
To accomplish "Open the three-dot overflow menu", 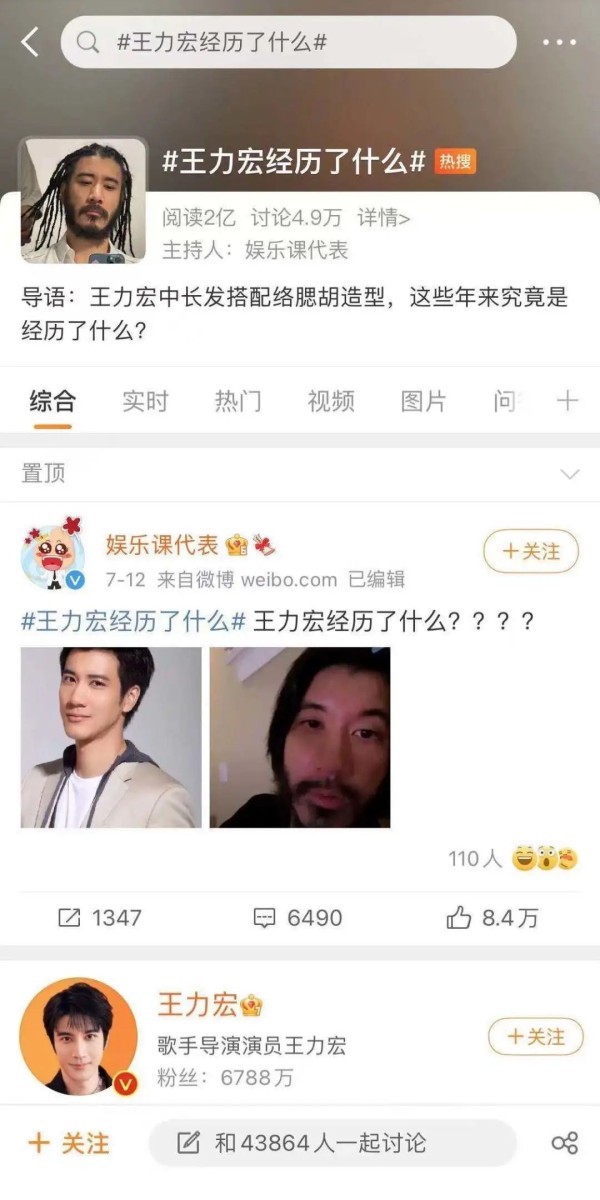I will [x=558, y=42].
